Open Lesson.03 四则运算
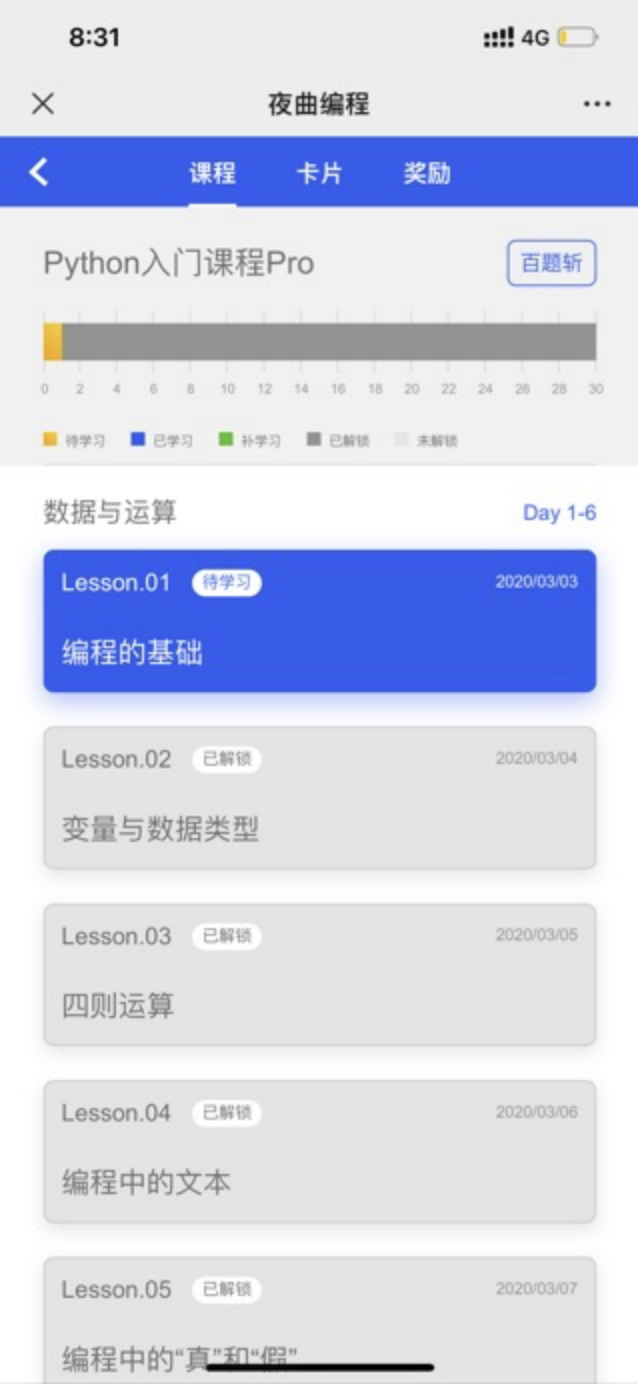Viewport: 638px width, 1384px height. pyautogui.click(x=319, y=975)
